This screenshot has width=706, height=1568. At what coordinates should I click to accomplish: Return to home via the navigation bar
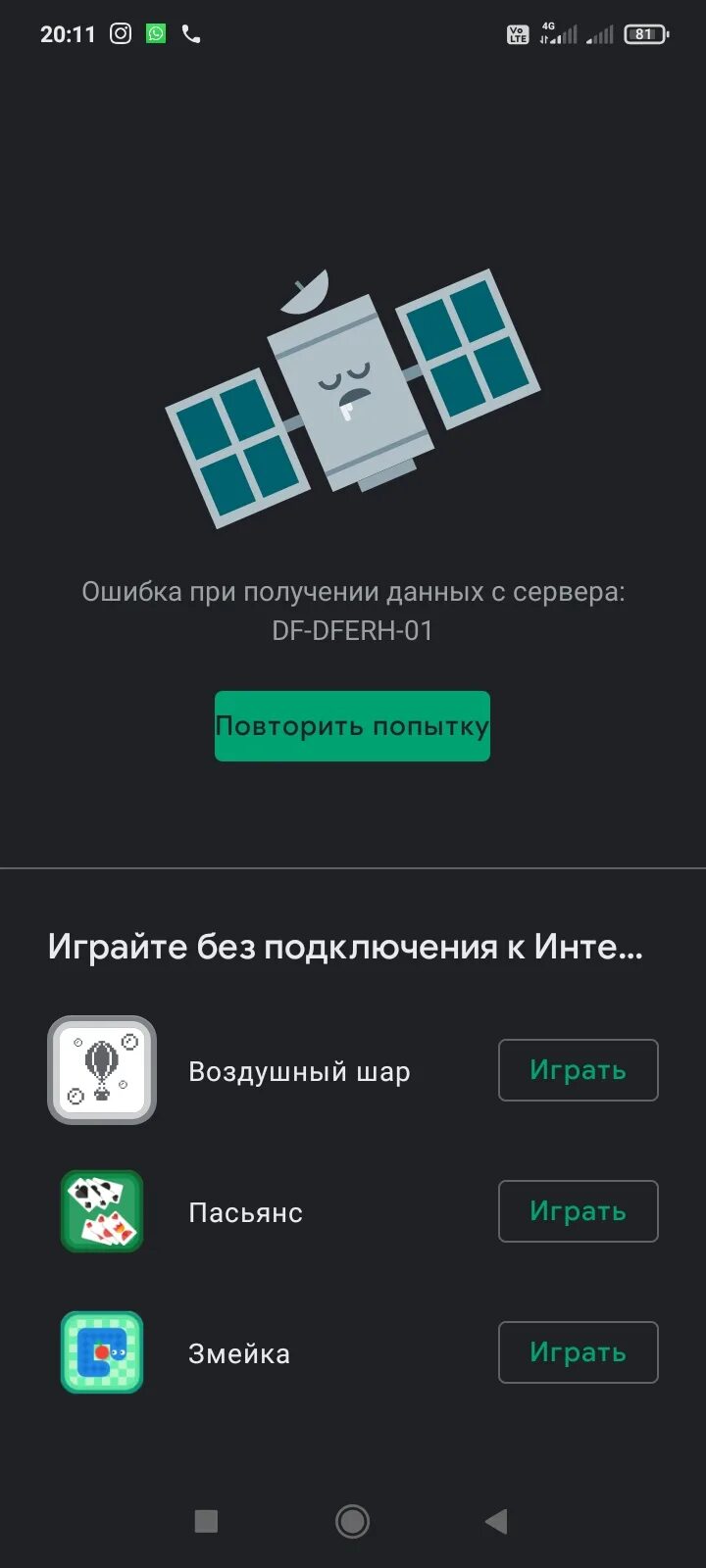click(x=352, y=1521)
